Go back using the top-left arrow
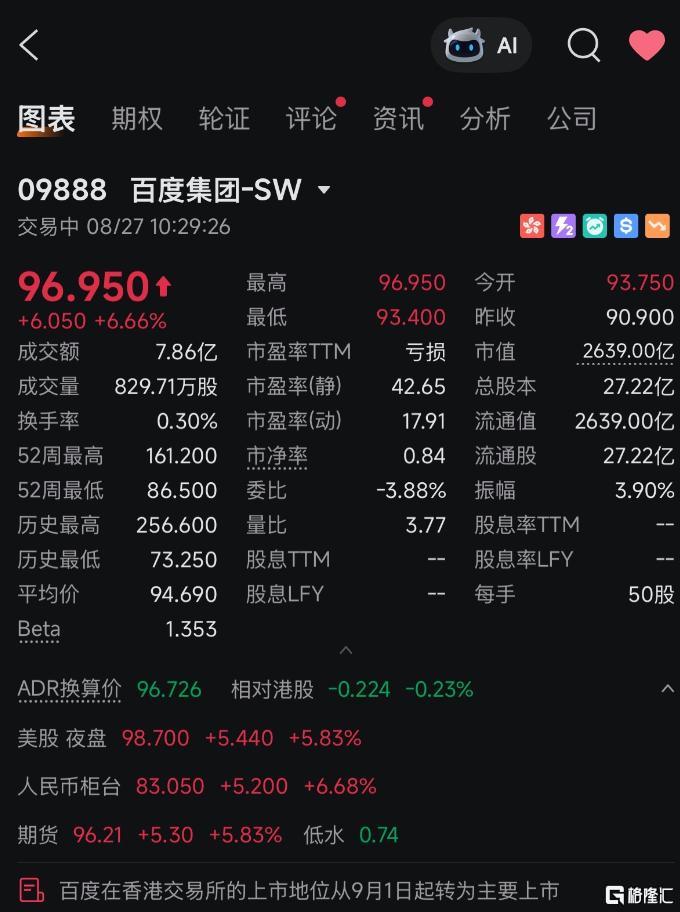This screenshot has width=680, height=912. pos(29,45)
